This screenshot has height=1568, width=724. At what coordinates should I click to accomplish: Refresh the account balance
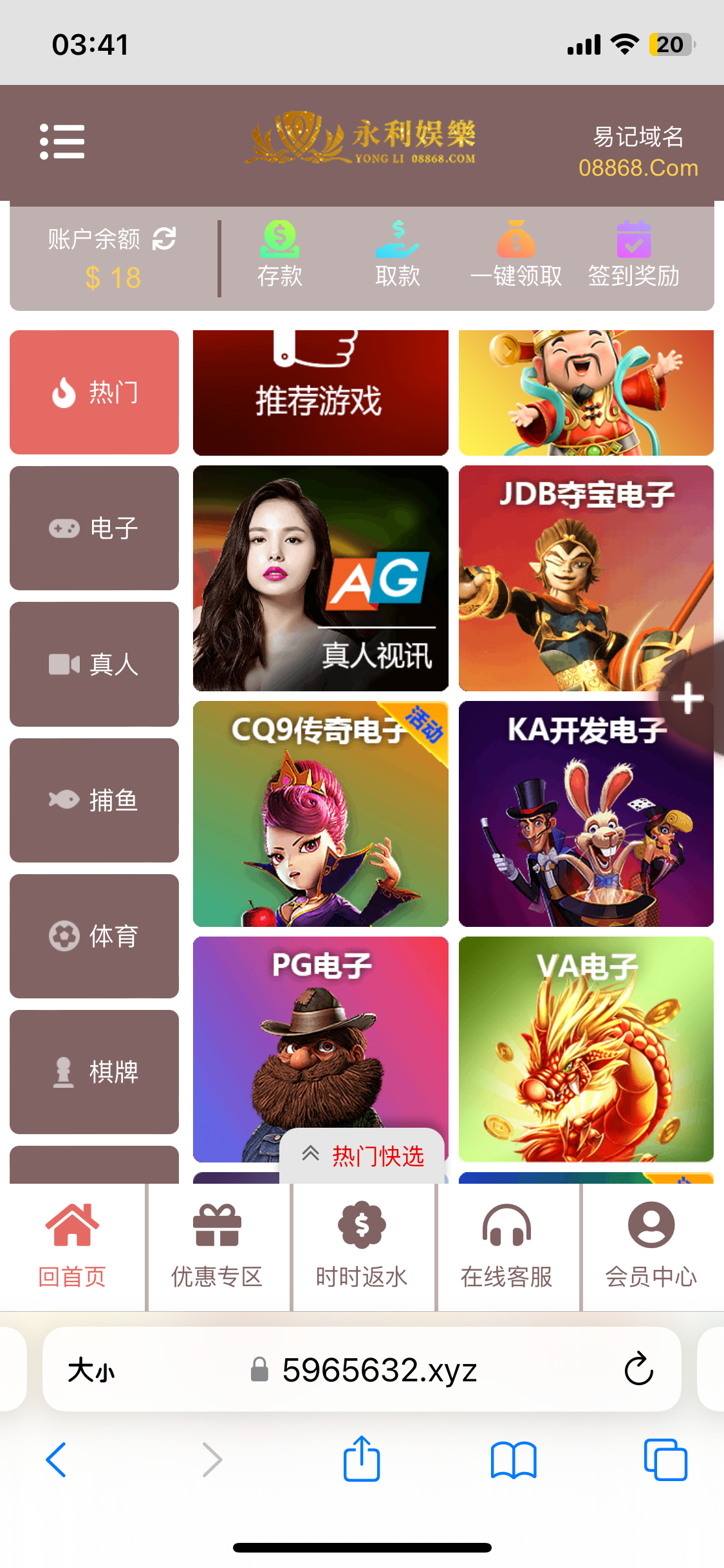point(164,239)
